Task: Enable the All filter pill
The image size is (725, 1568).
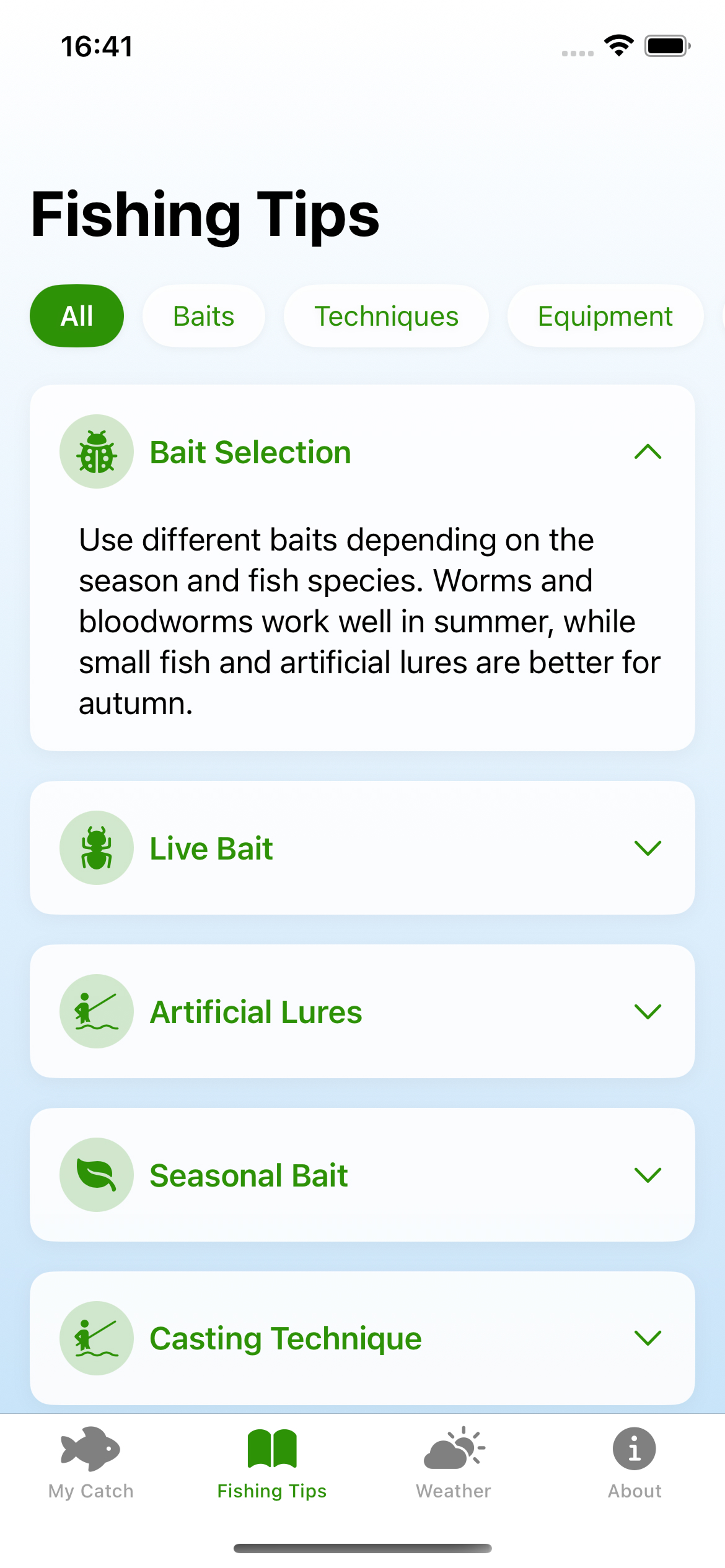Action: (77, 315)
